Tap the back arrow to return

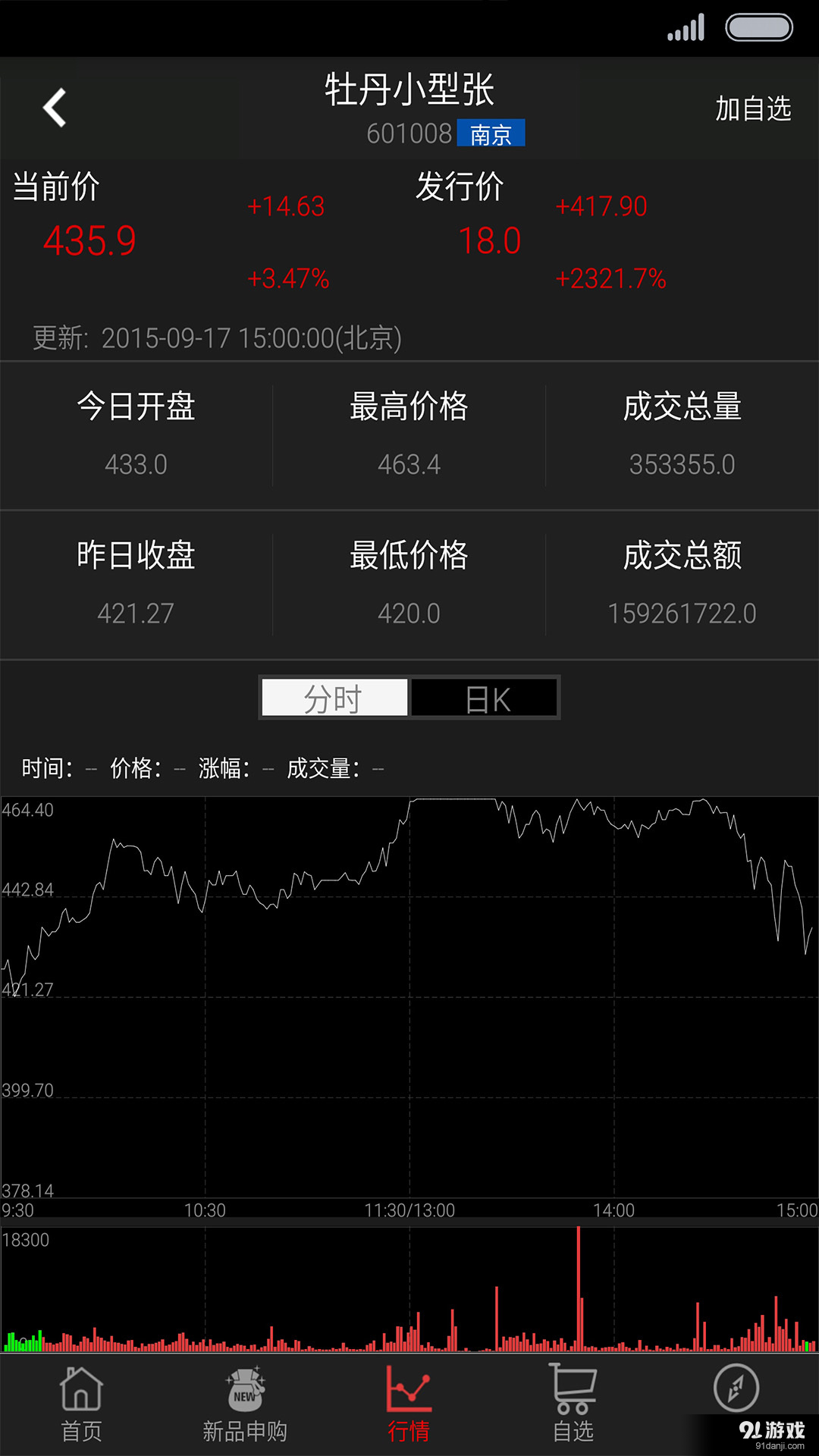click(x=55, y=108)
